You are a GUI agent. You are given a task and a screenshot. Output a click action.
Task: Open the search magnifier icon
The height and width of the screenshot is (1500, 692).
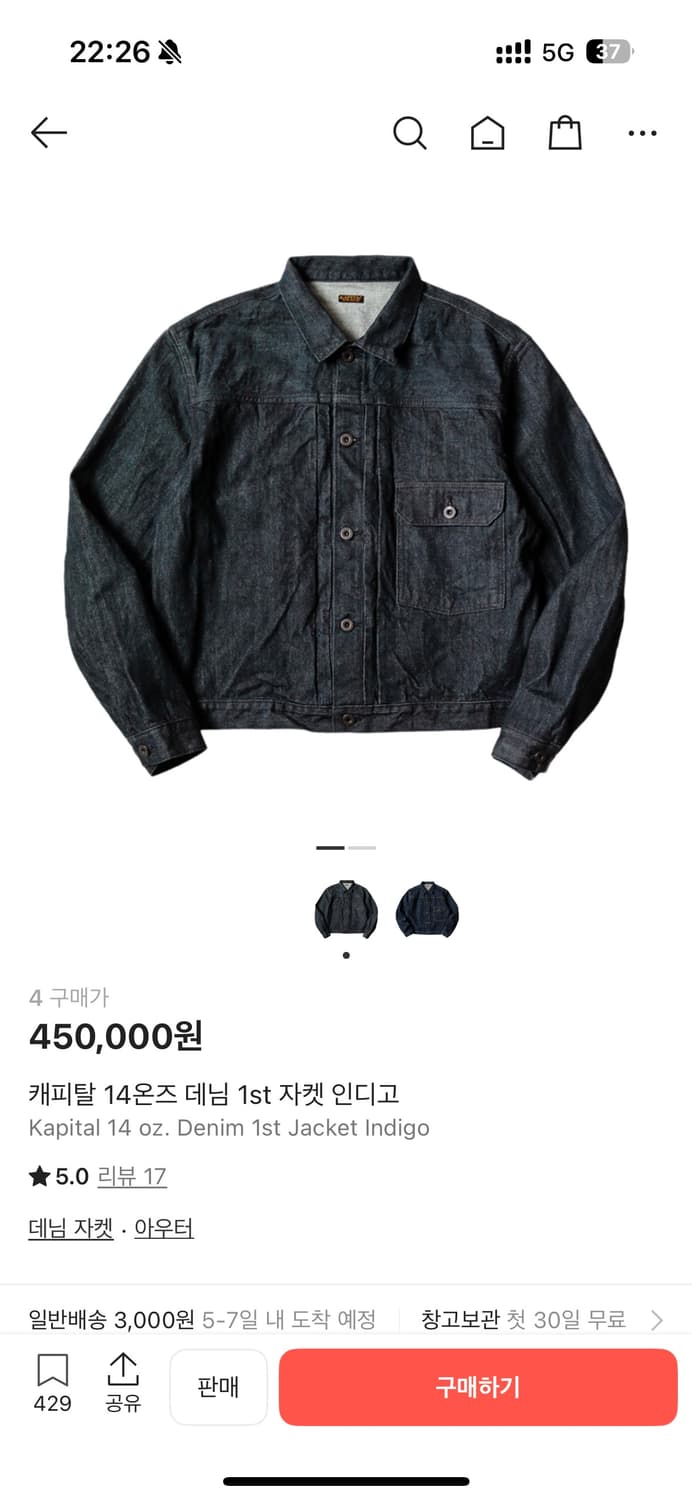(x=409, y=133)
